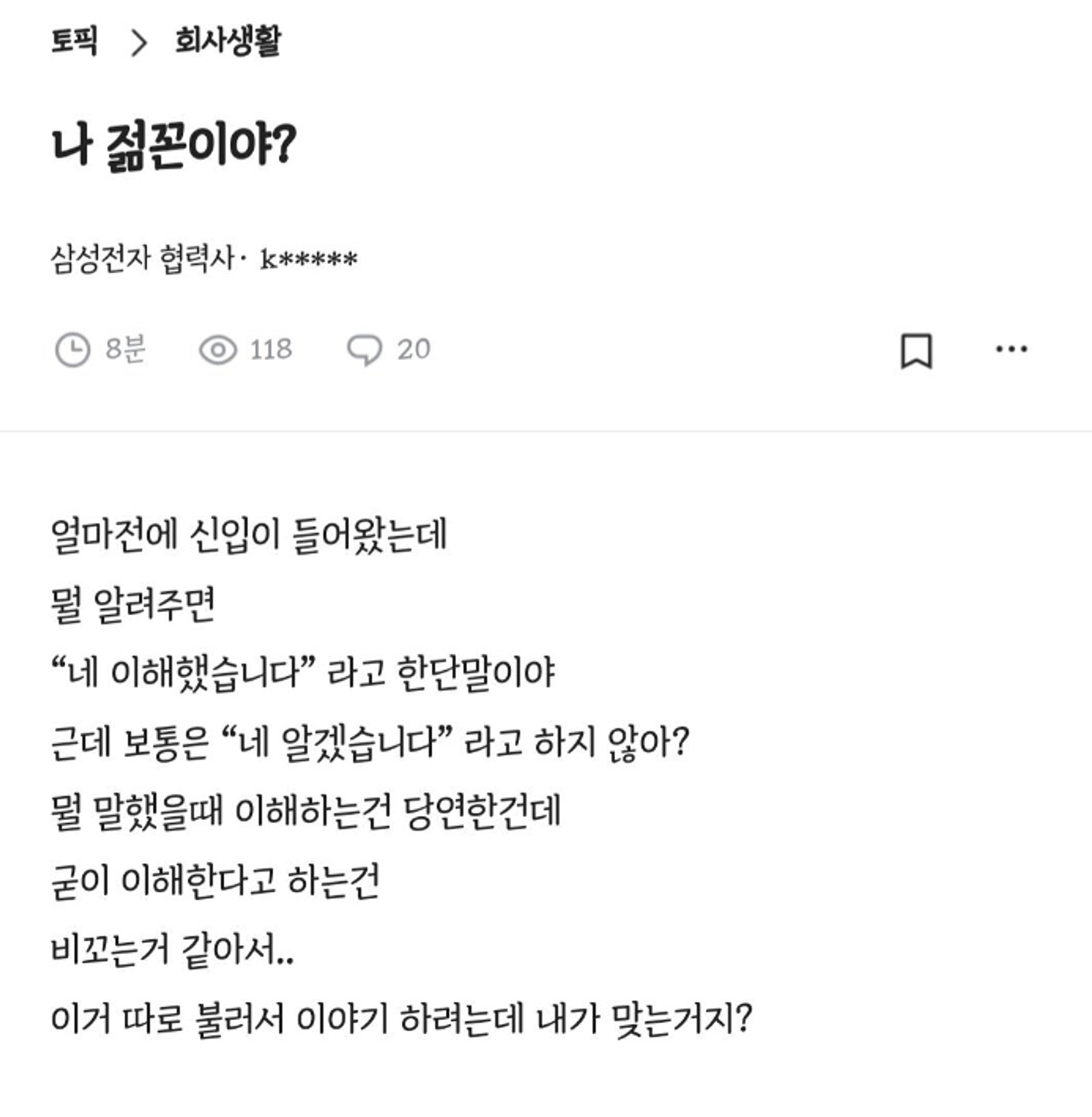This screenshot has width=1092, height=1117.
Task: Bookmark this post
Action: [x=916, y=351]
